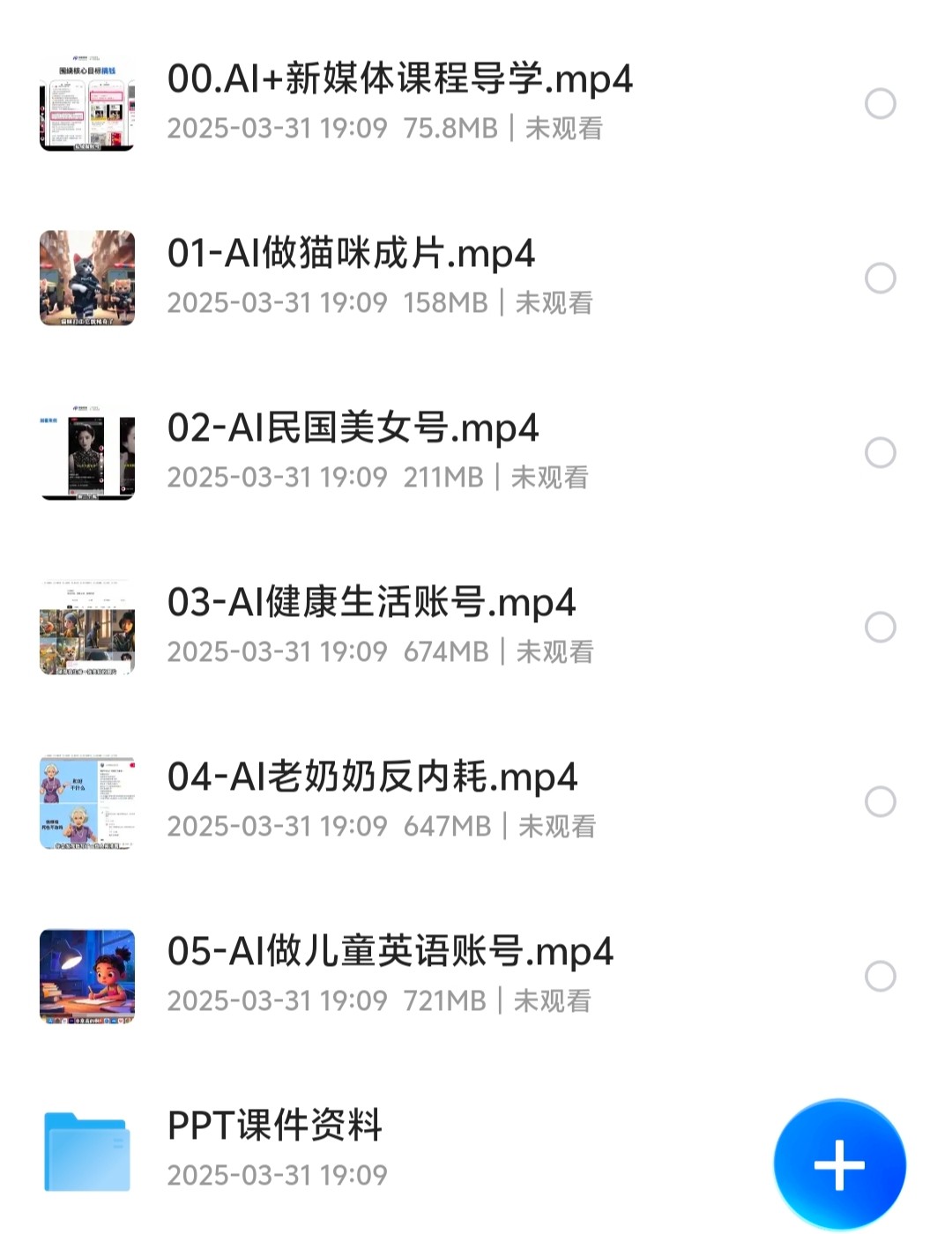Check the circle beside 03-AI健康生活账号.mp4
The image size is (952, 1234).
pyautogui.click(x=880, y=628)
